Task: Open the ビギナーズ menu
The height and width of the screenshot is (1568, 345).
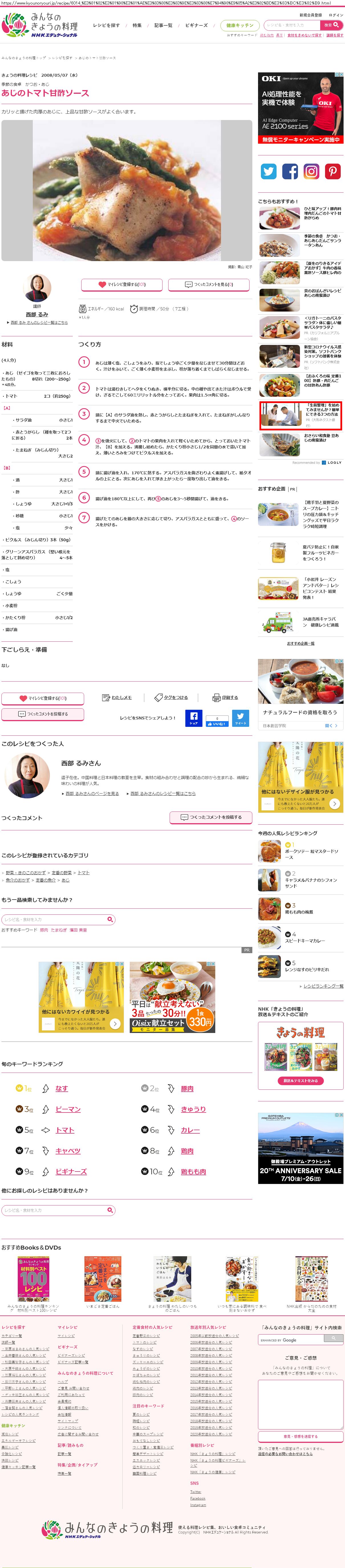Action: tap(196, 26)
